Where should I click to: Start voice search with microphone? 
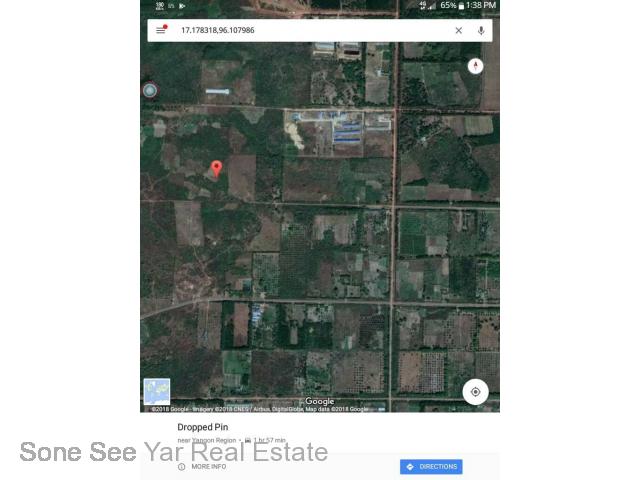click(x=481, y=30)
